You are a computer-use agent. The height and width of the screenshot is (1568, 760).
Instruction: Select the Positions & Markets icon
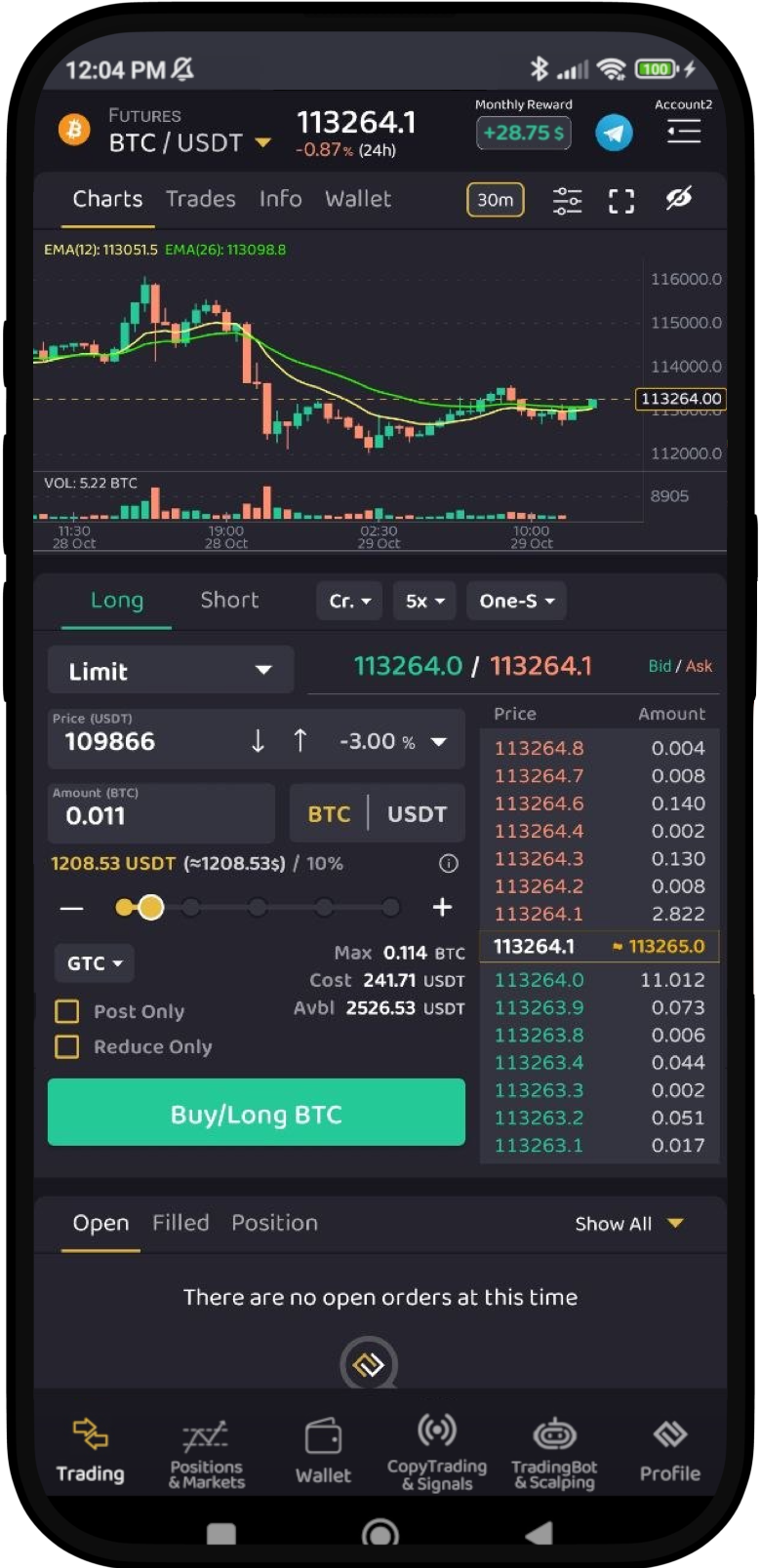click(x=206, y=1433)
